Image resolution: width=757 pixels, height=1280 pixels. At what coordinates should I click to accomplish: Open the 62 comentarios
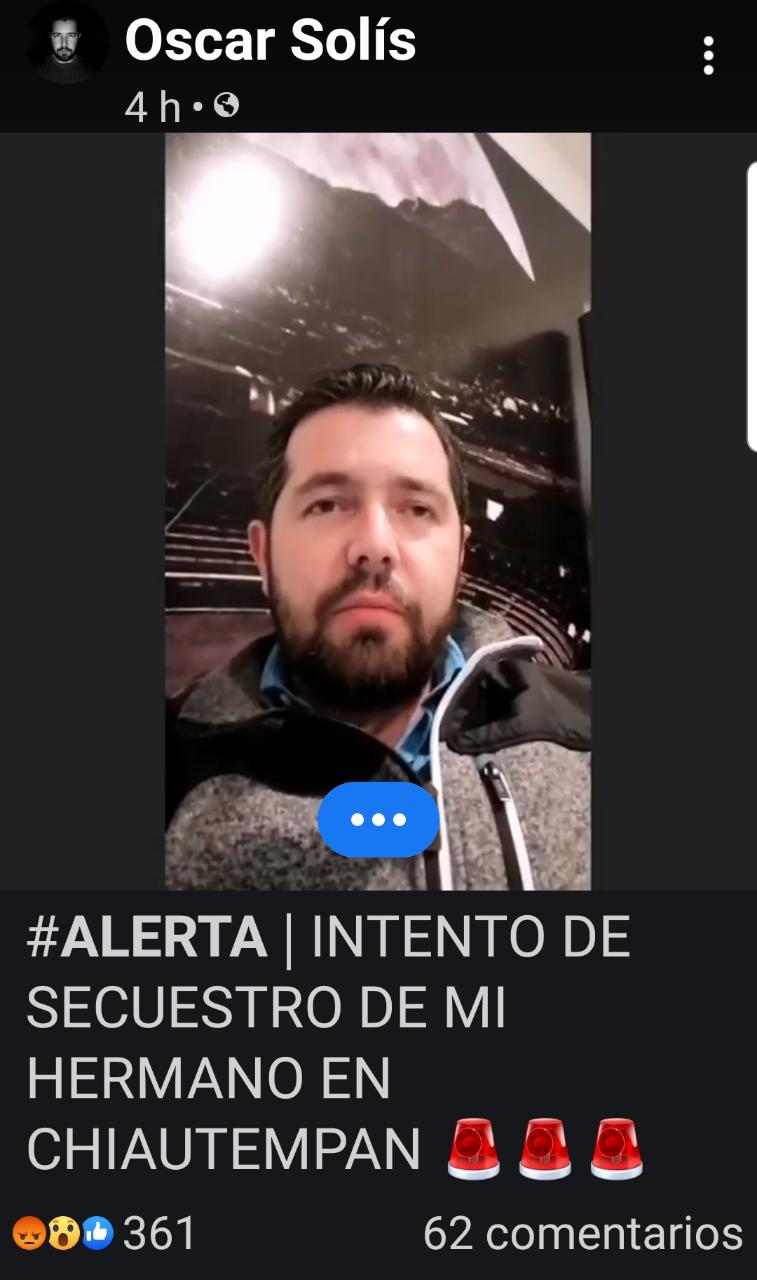pos(582,1233)
